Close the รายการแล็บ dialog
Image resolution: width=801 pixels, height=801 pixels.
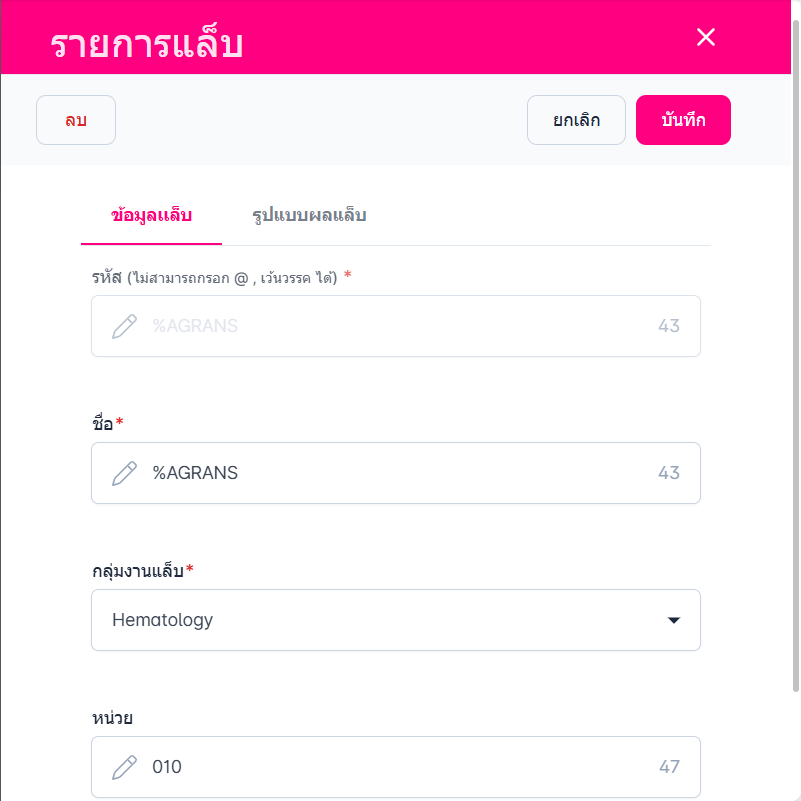(706, 37)
